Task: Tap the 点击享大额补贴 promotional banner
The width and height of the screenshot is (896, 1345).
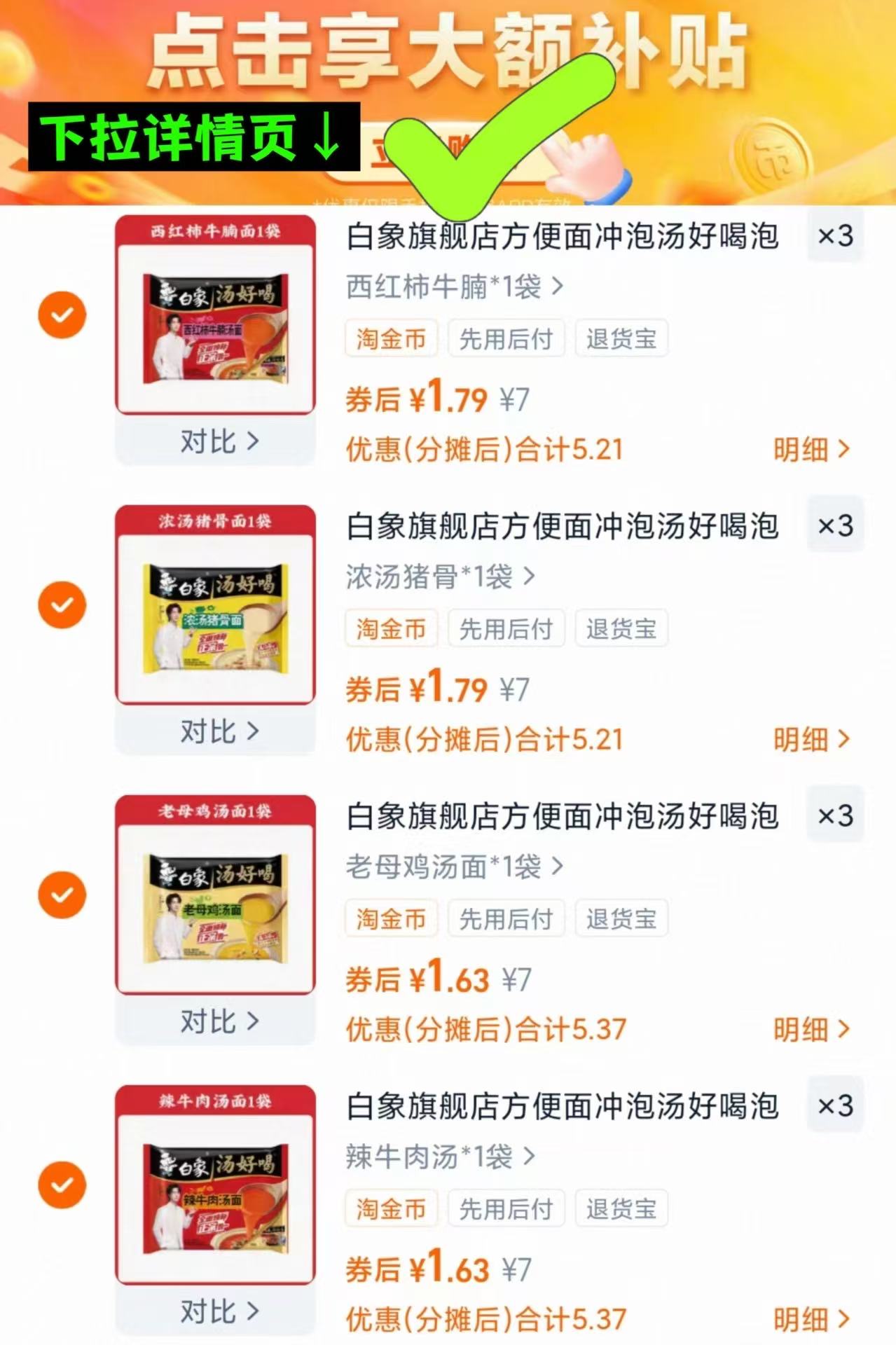Action: (x=448, y=56)
